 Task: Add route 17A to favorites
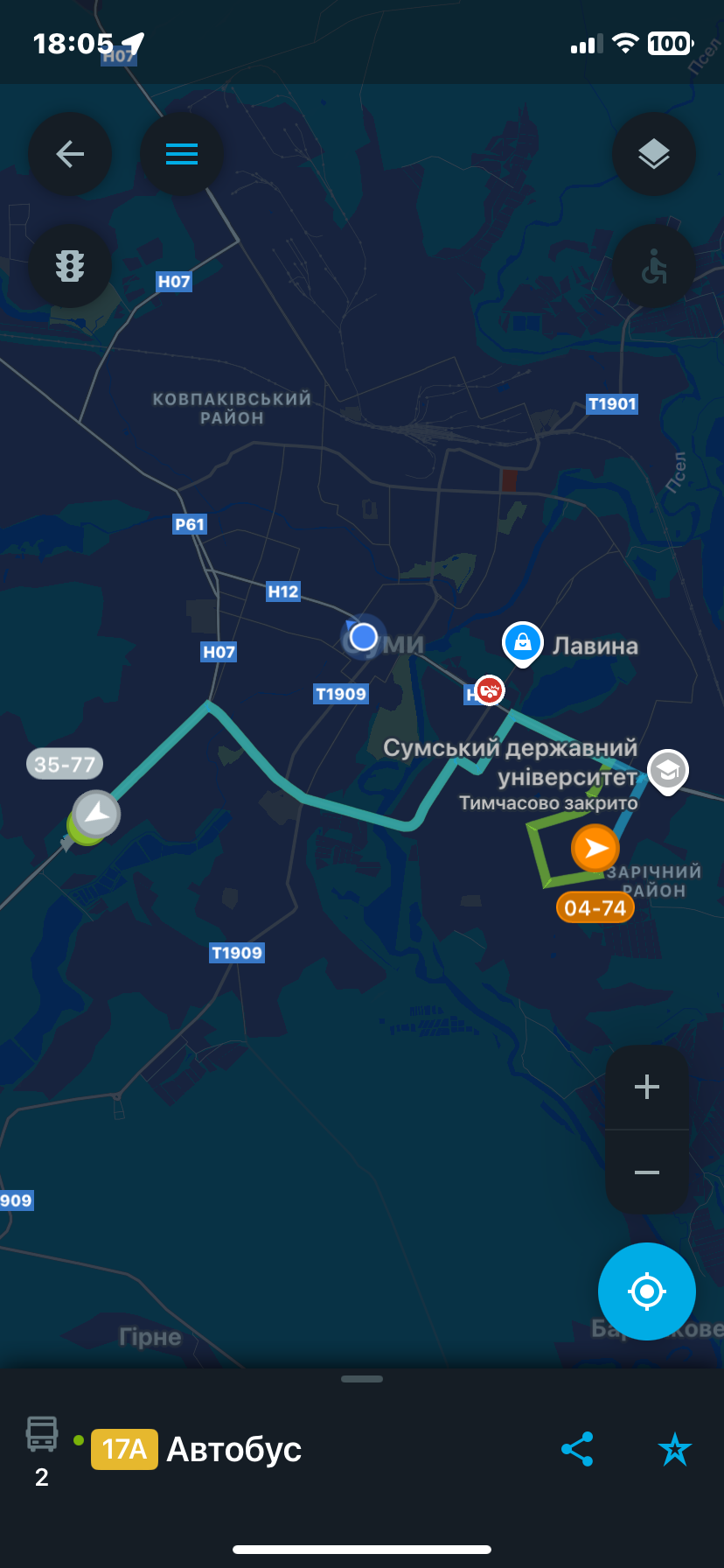point(675,1449)
